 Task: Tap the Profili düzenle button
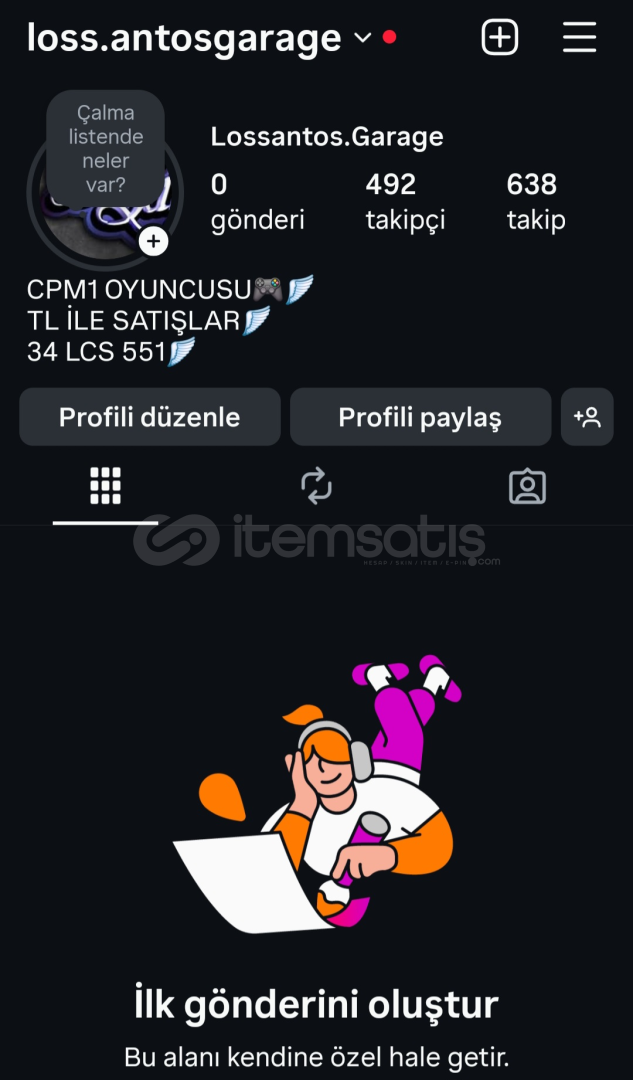[x=149, y=417]
